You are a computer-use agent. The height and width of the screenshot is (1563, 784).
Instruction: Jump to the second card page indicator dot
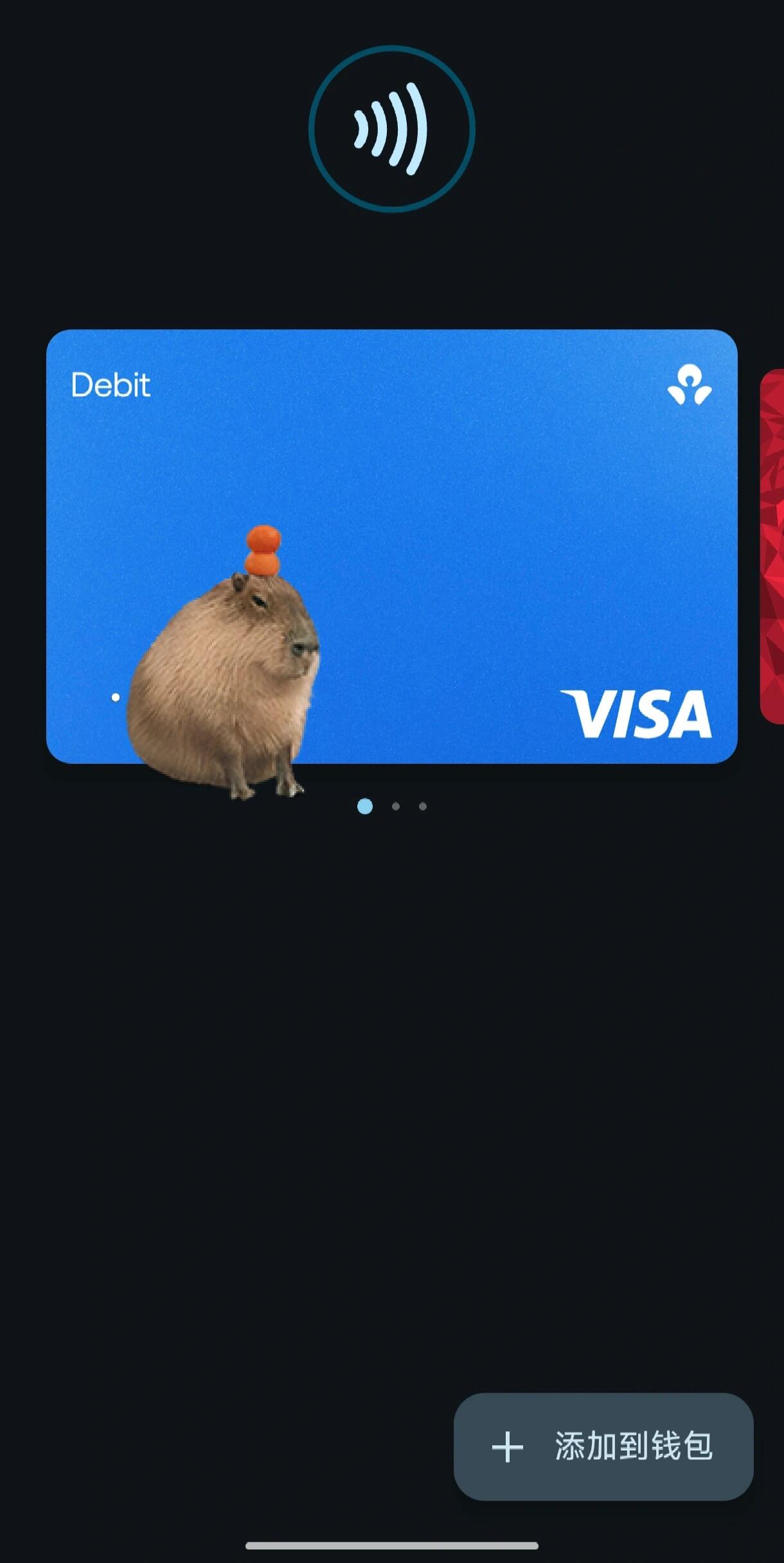click(x=396, y=806)
